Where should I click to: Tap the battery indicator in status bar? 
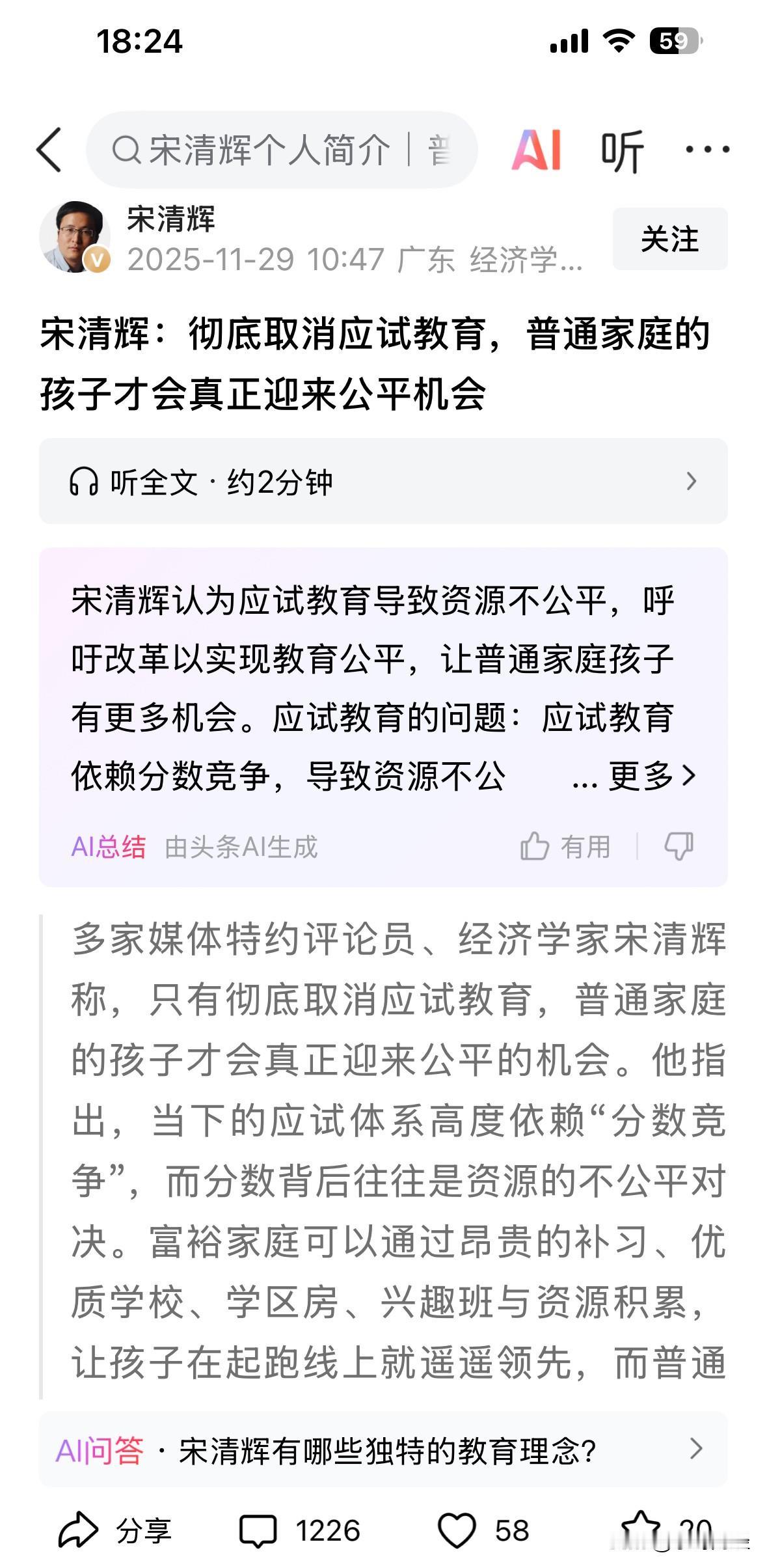coord(675,40)
